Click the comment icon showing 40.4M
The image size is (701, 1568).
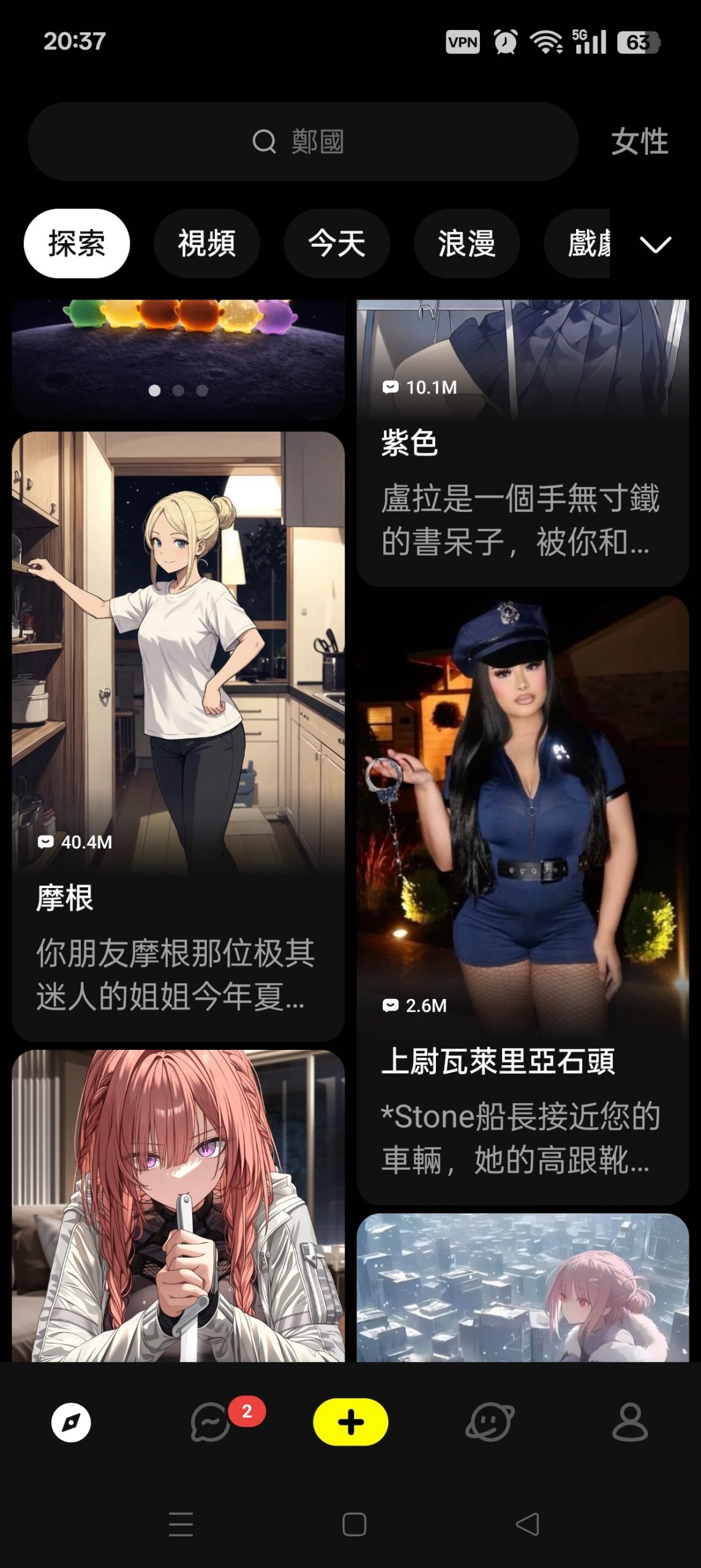click(46, 842)
